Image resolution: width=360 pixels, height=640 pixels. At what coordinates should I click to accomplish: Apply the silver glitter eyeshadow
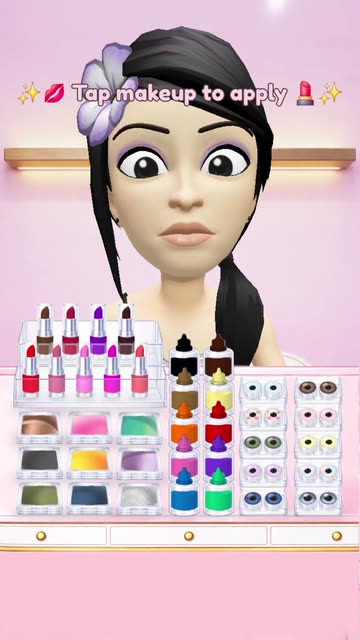pos(139,498)
